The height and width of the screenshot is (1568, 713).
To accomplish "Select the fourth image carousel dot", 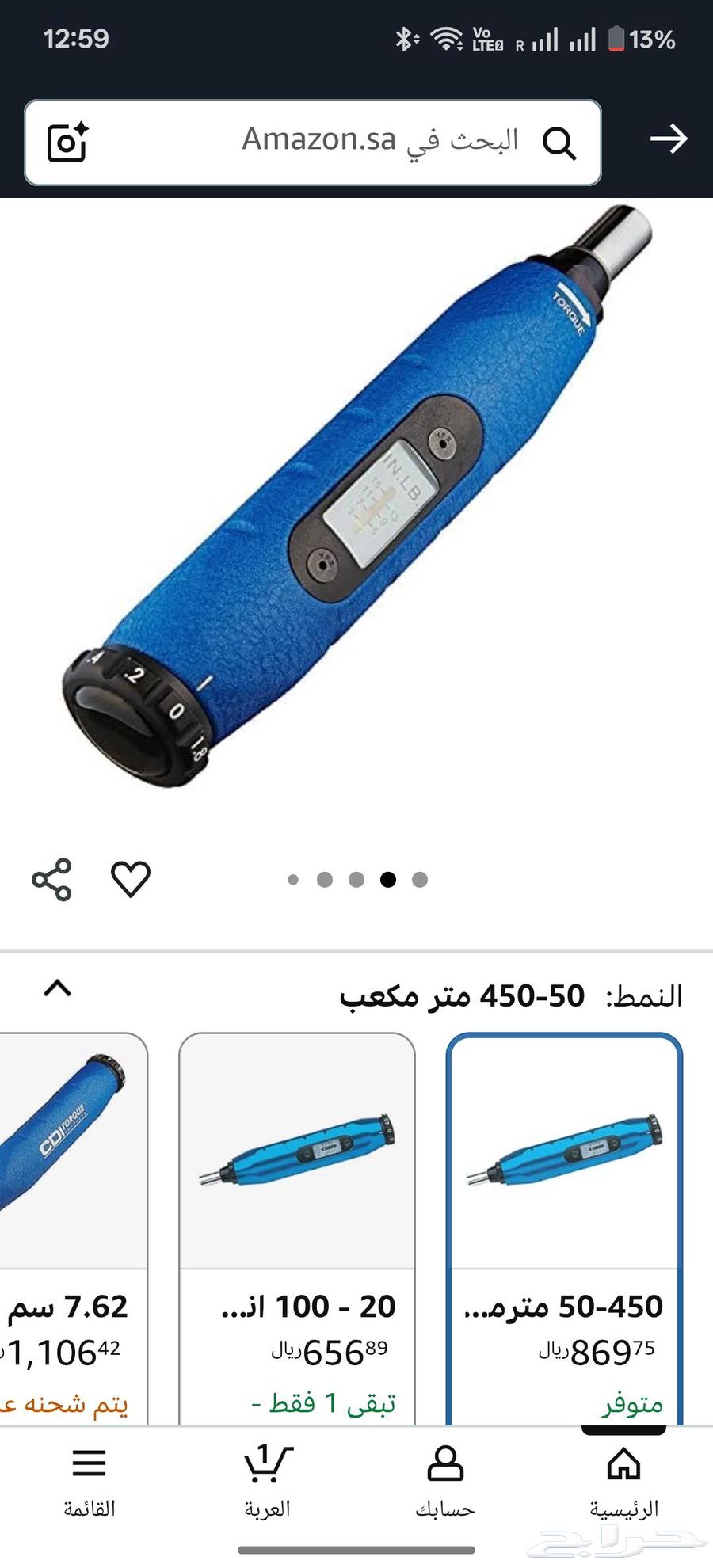I will coord(386,880).
